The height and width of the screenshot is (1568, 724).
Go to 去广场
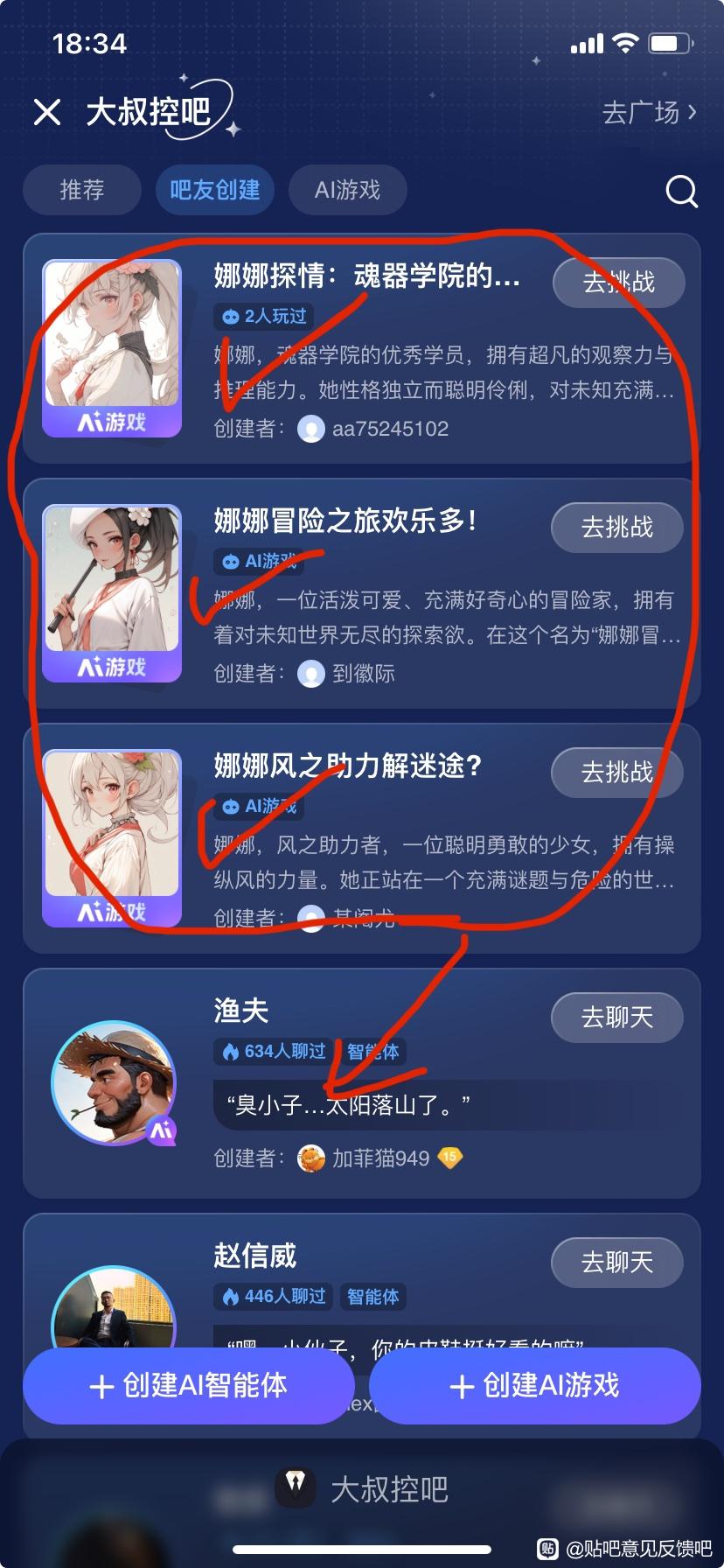tap(649, 112)
